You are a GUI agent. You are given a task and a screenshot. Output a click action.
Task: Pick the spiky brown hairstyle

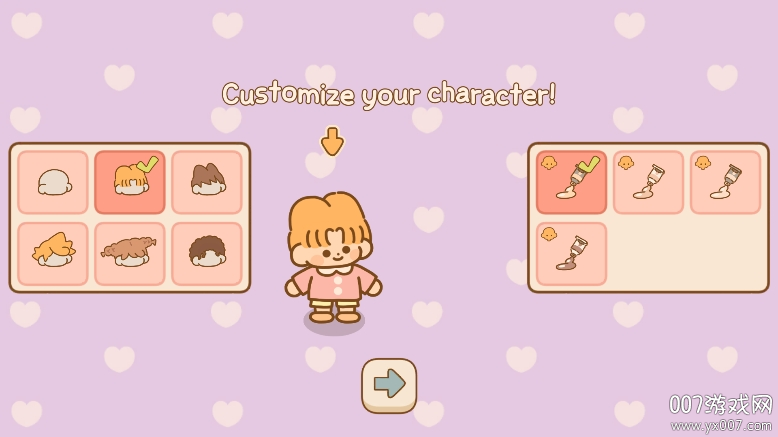(207, 182)
